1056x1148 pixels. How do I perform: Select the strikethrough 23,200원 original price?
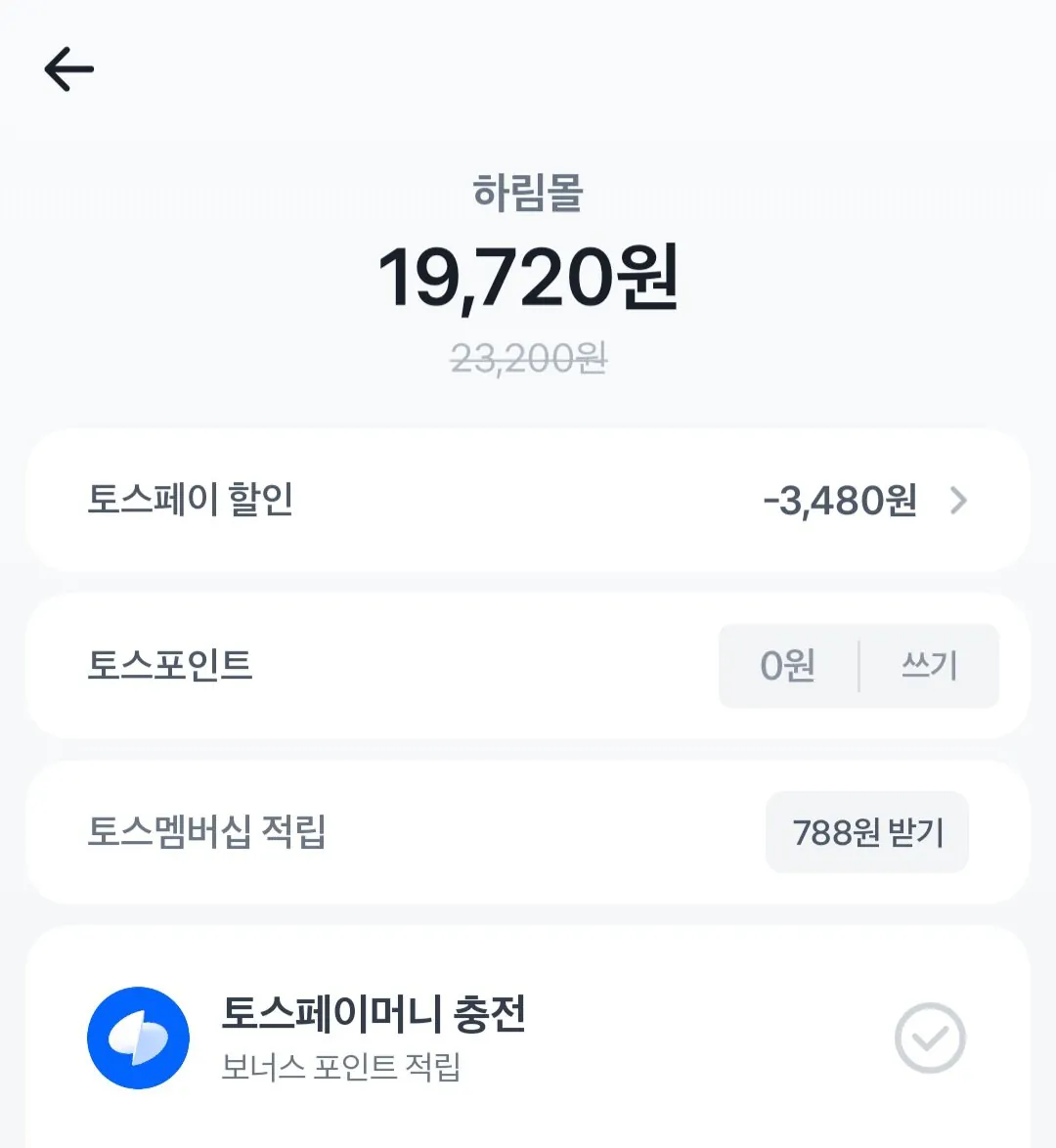pos(528,358)
